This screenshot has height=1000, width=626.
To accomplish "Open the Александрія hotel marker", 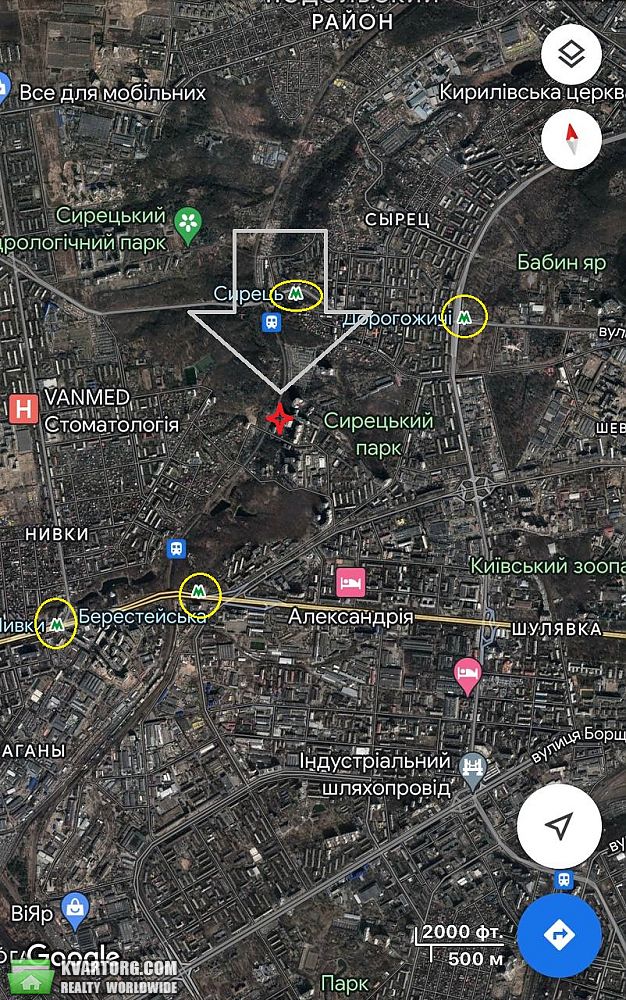I will point(350,582).
